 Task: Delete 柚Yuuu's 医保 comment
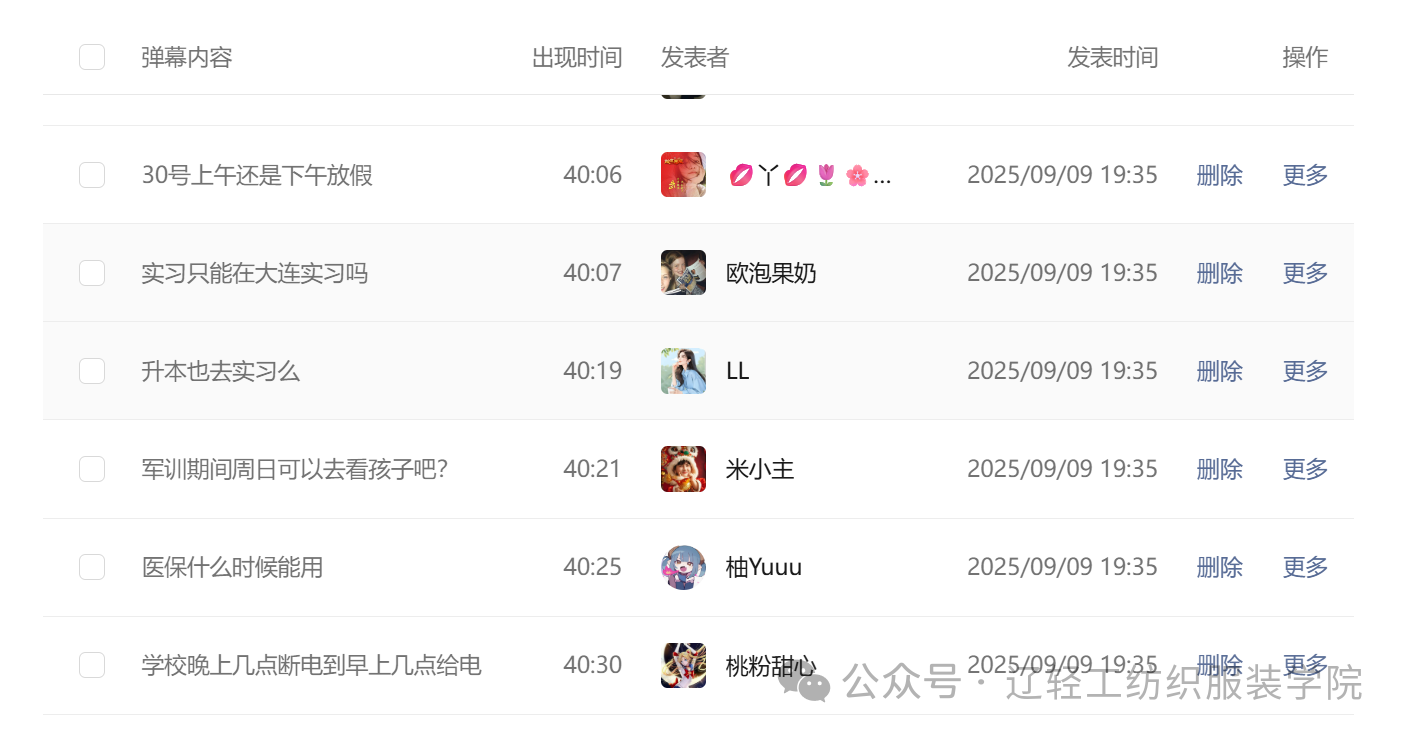(x=1219, y=567)
